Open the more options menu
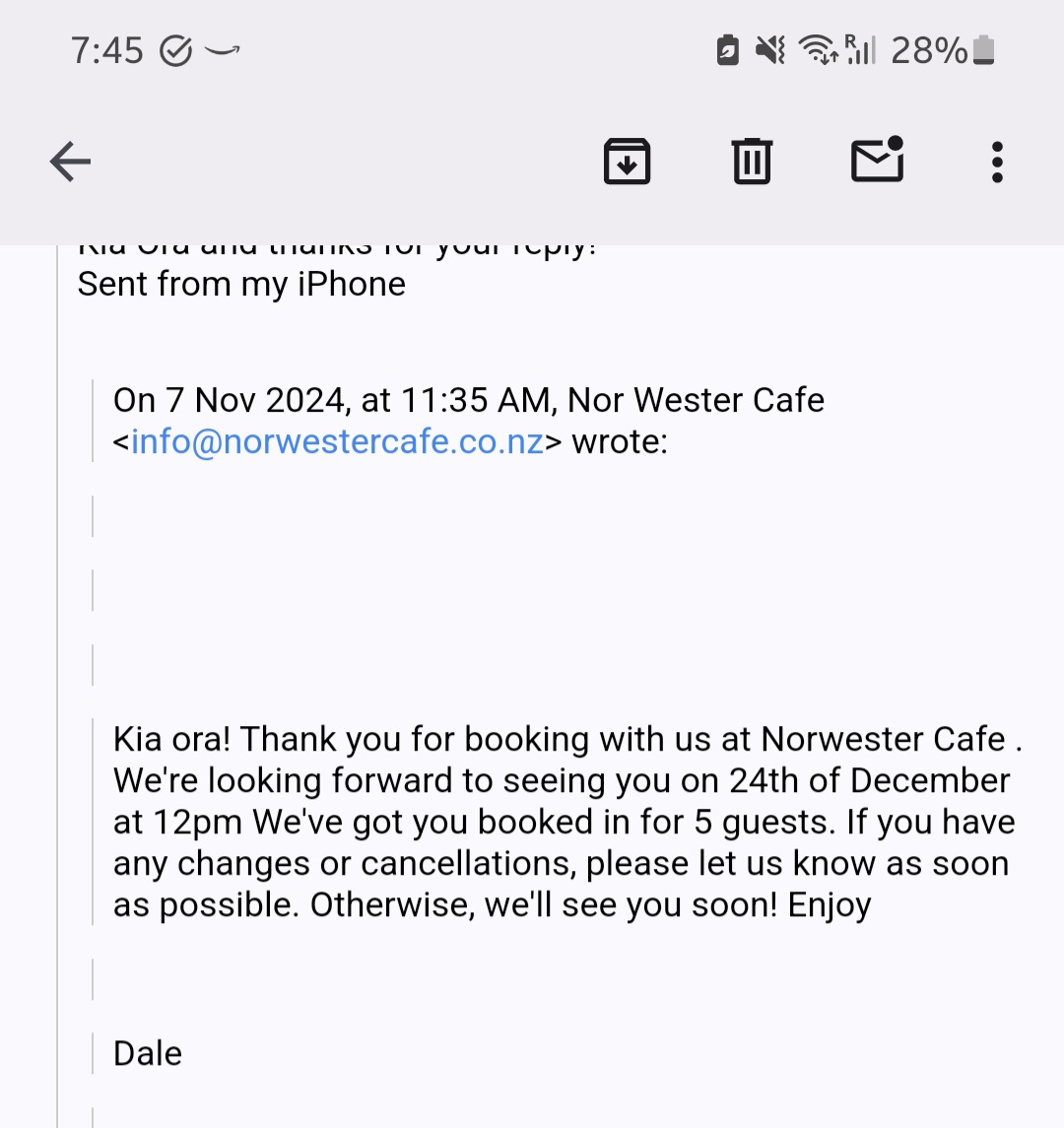 997,162
